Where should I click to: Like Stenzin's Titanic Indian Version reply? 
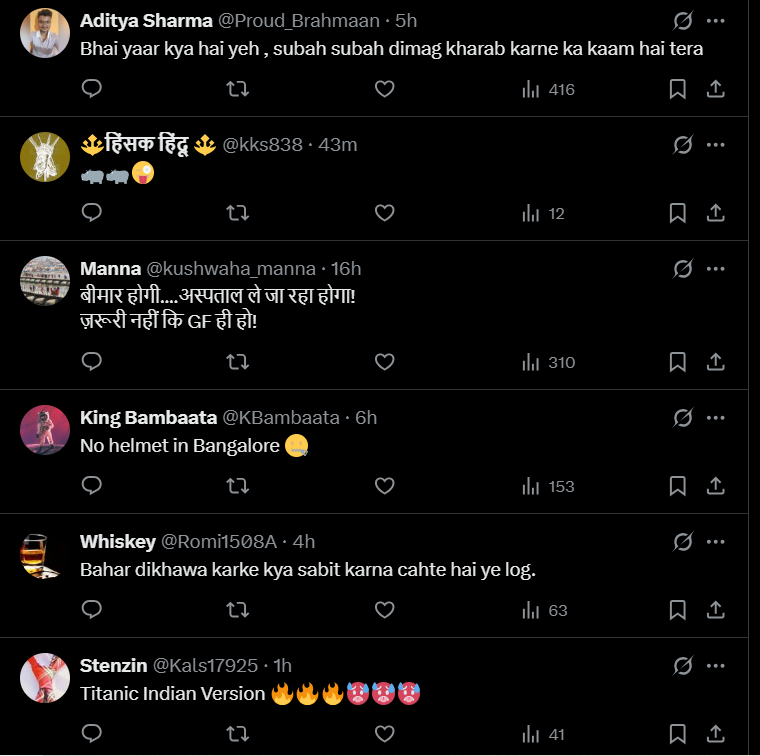point(384,734)
